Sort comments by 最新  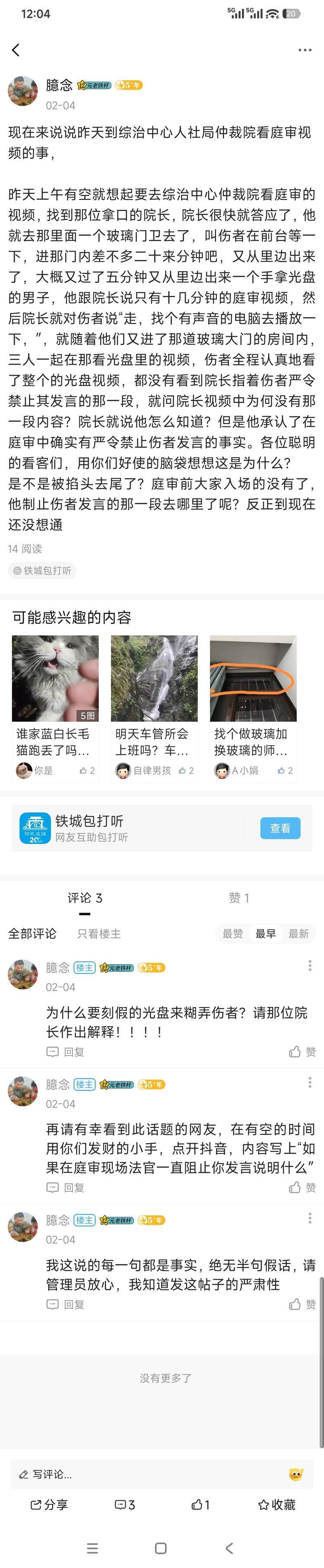coord(299,934)
